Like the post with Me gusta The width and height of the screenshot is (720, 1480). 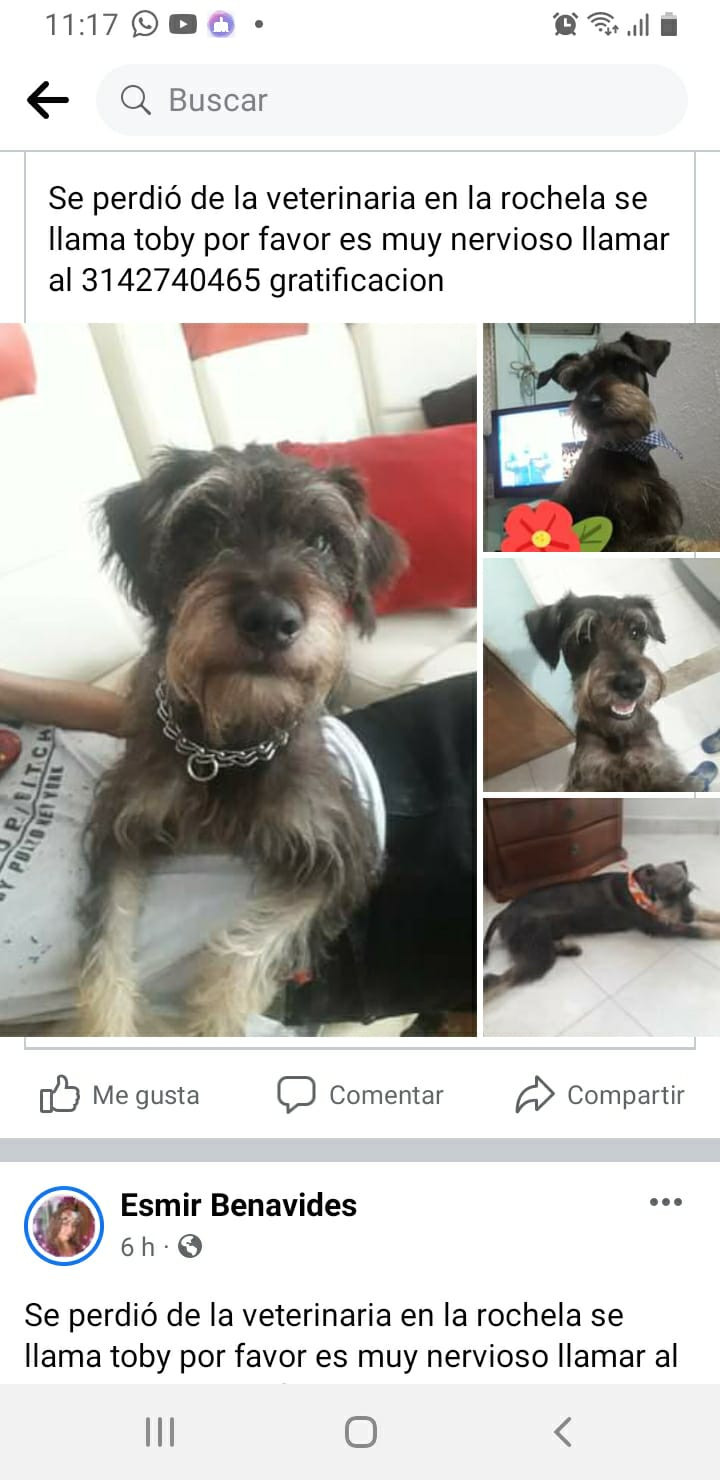(x=120, y=1095)
